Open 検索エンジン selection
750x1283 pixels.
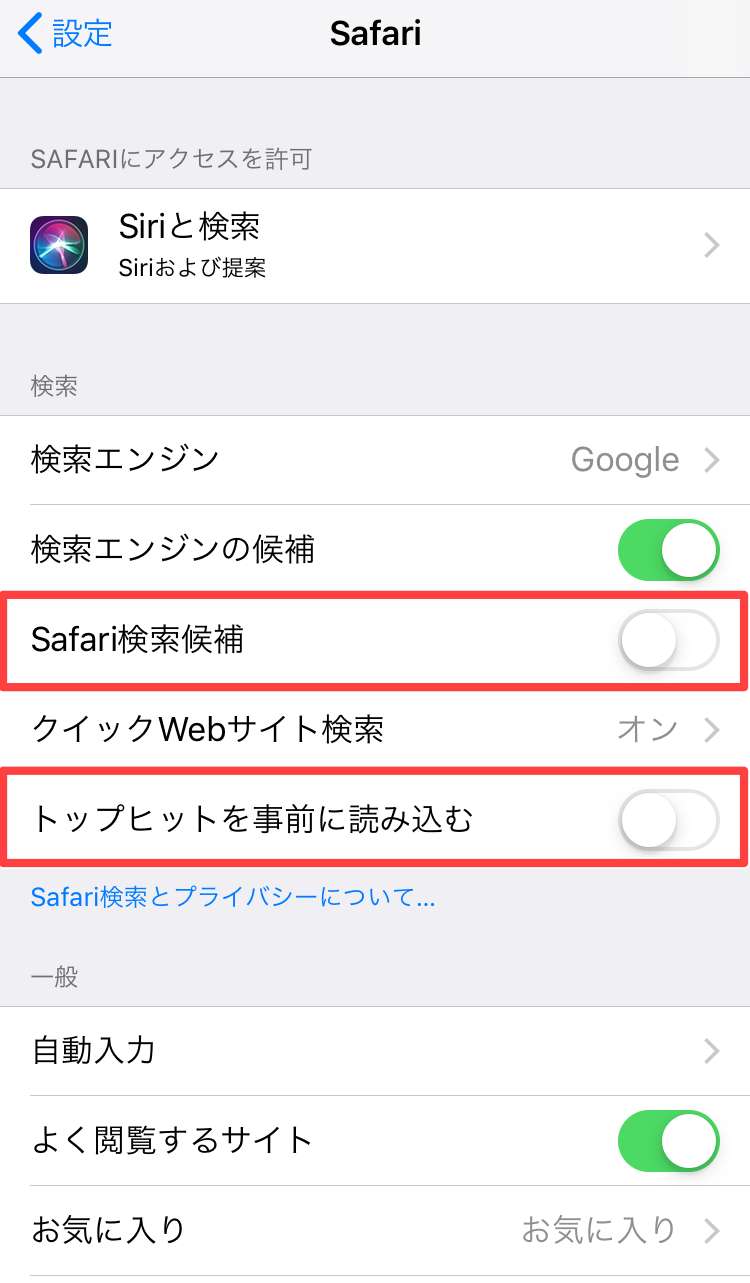tap(375, 460)
